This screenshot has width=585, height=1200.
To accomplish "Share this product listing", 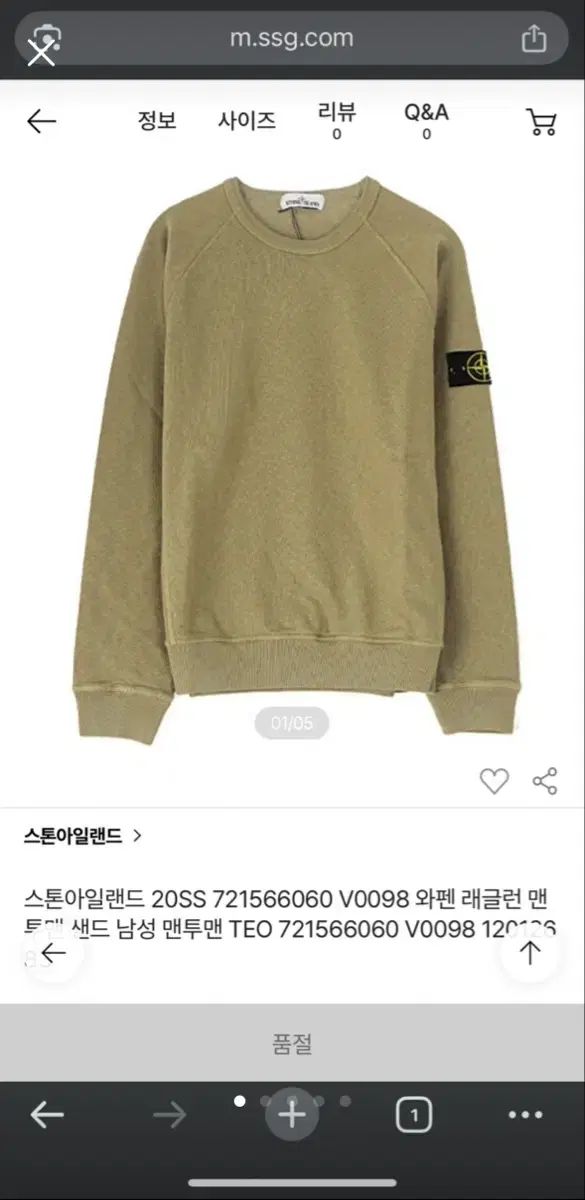I will point(545,781).
